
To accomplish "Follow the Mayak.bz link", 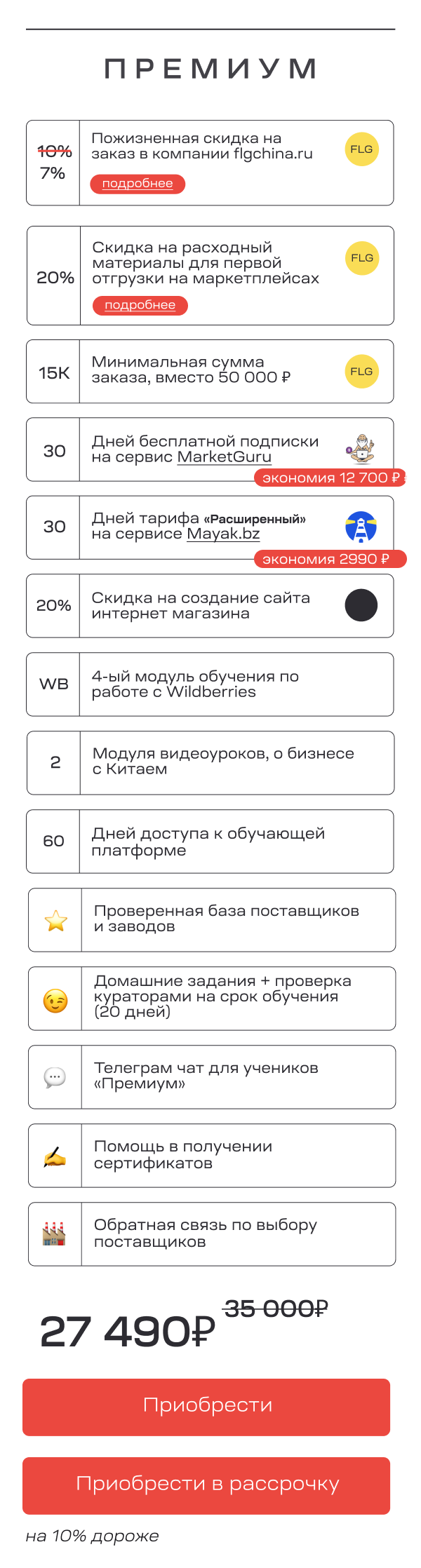I will coord(223,534).
